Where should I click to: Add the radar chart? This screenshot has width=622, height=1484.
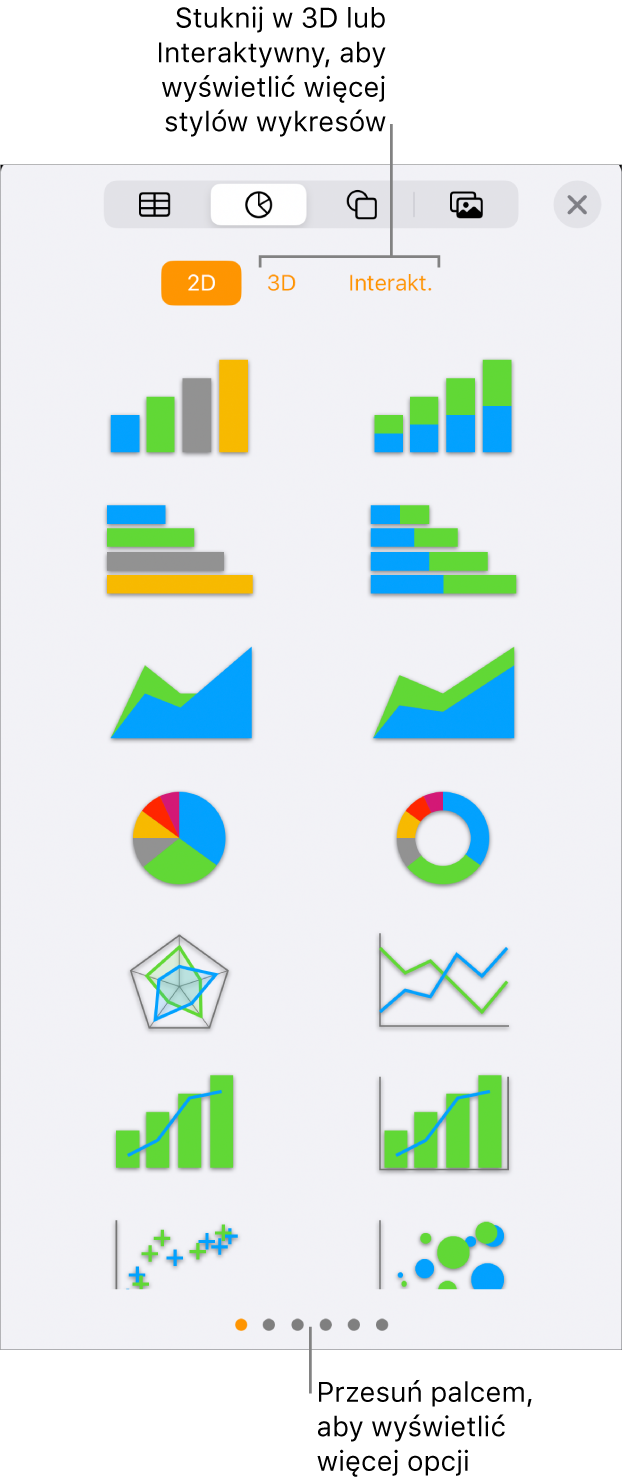tap(179, 981)
